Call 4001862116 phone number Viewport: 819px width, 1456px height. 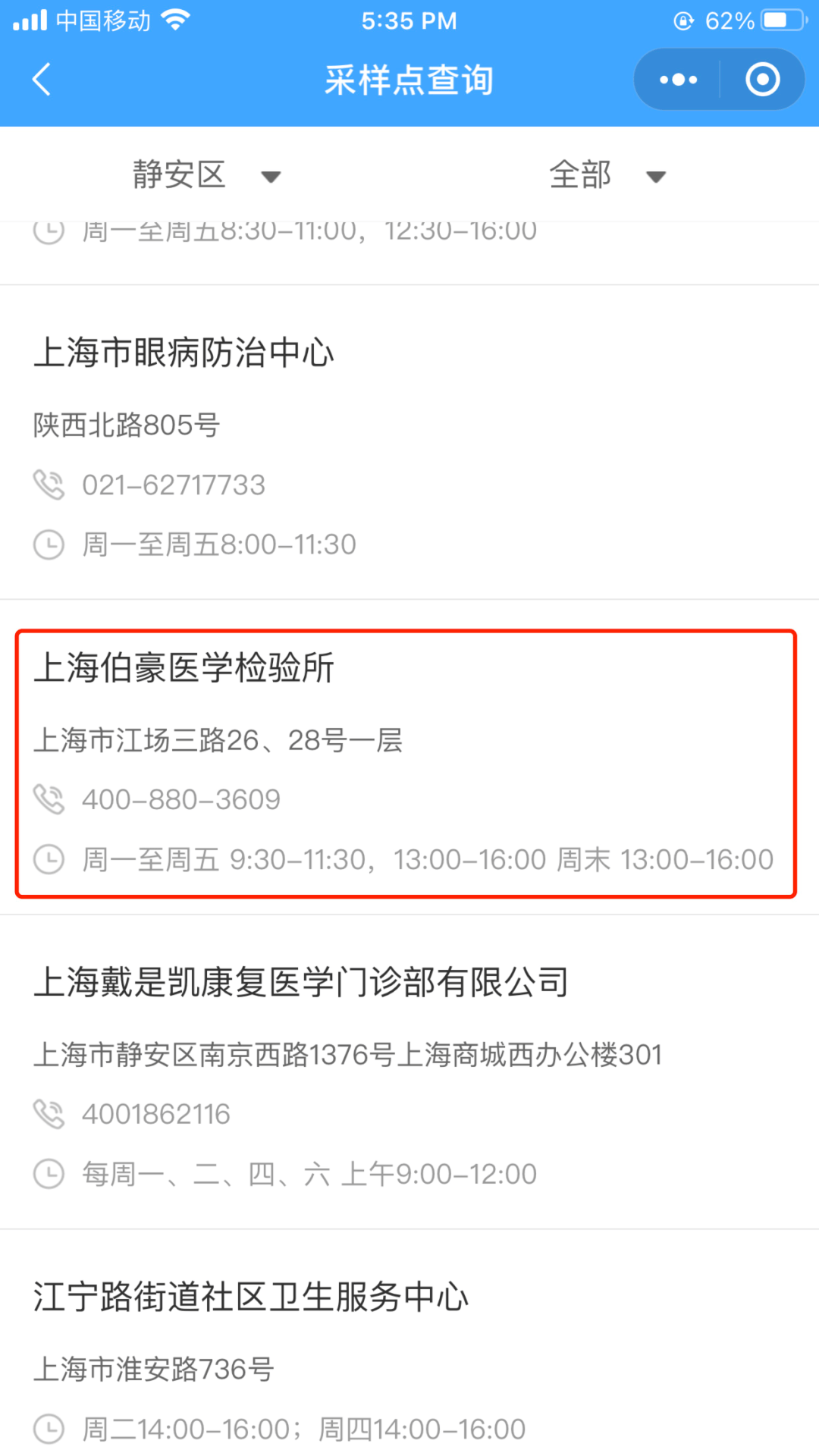[156, 1114]
